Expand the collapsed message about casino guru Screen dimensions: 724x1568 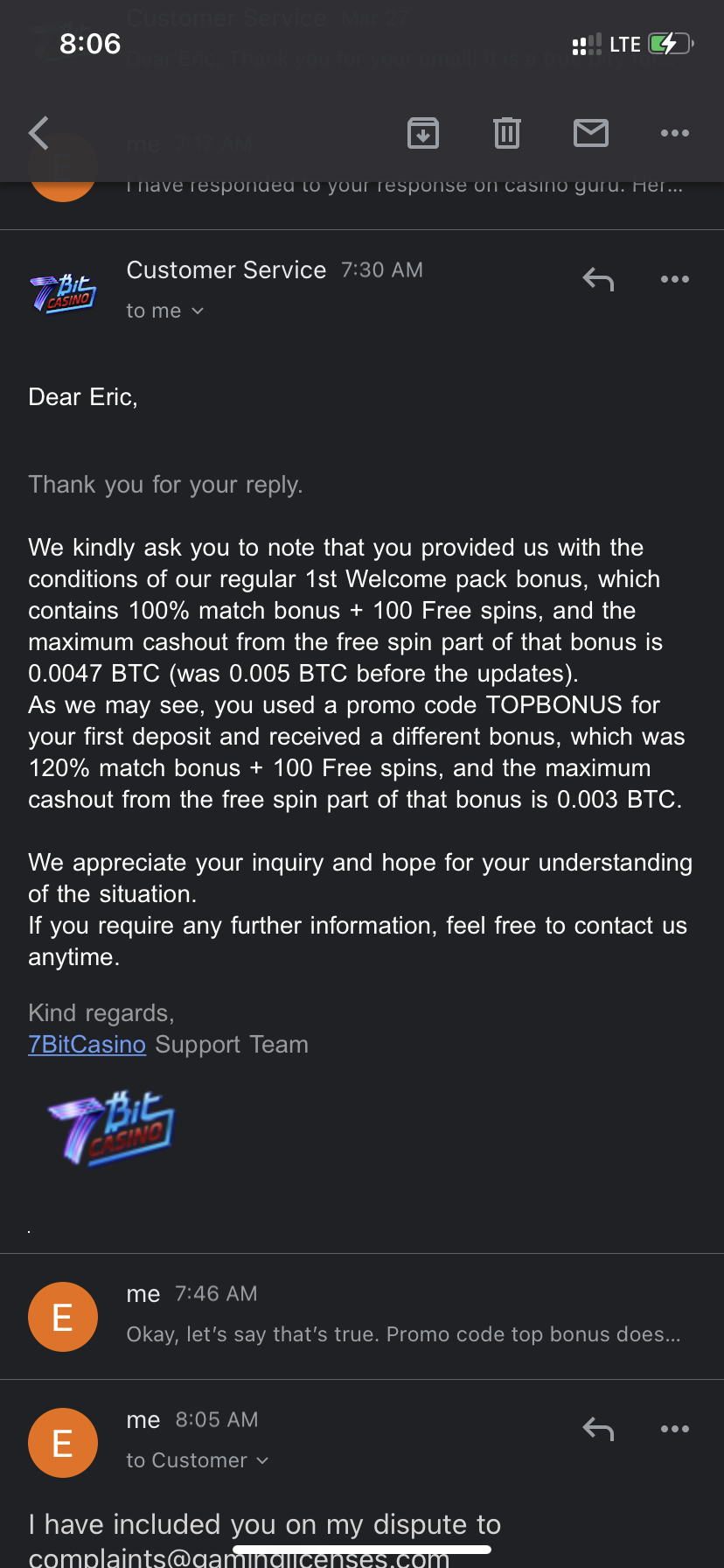point(402,186)
